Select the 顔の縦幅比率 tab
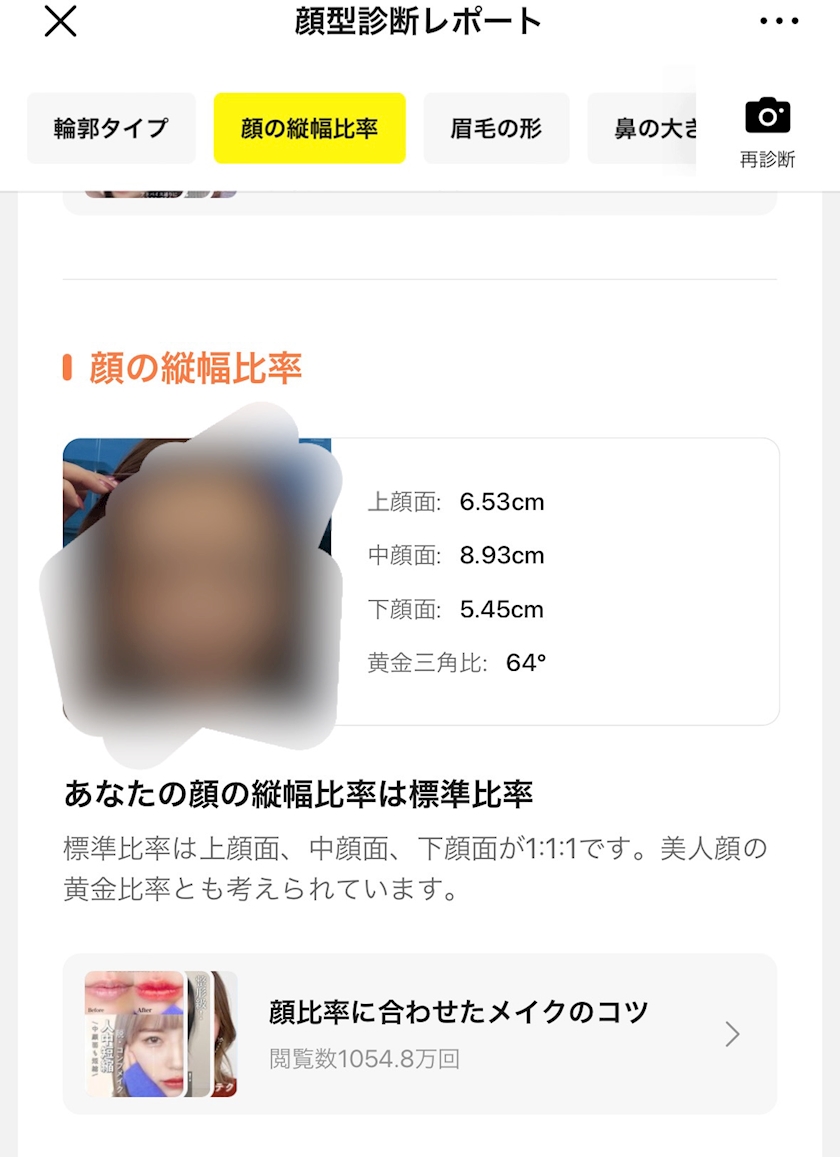Viewport: 840px width, 1157px height. (309, 128)
